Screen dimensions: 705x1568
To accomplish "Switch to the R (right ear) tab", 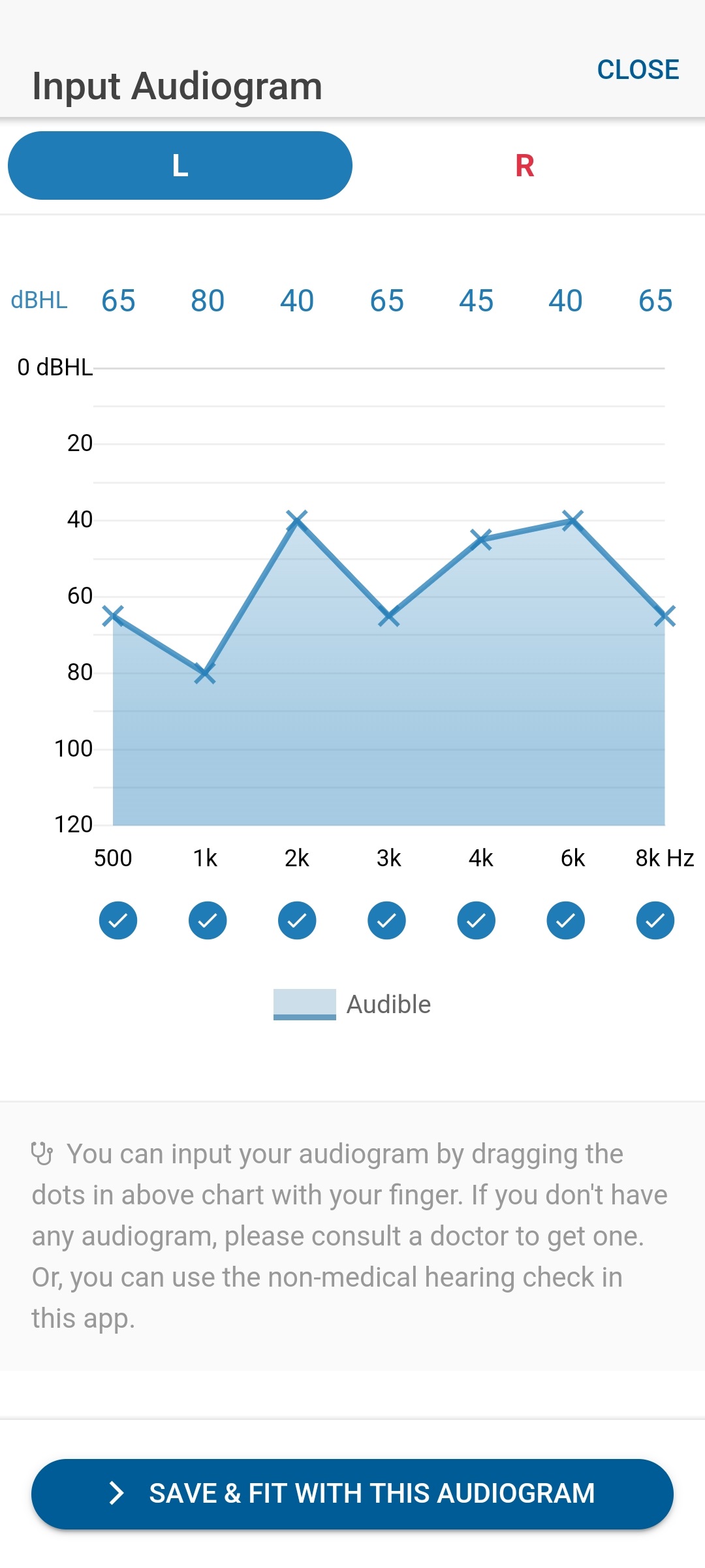I will pos(525,166).
